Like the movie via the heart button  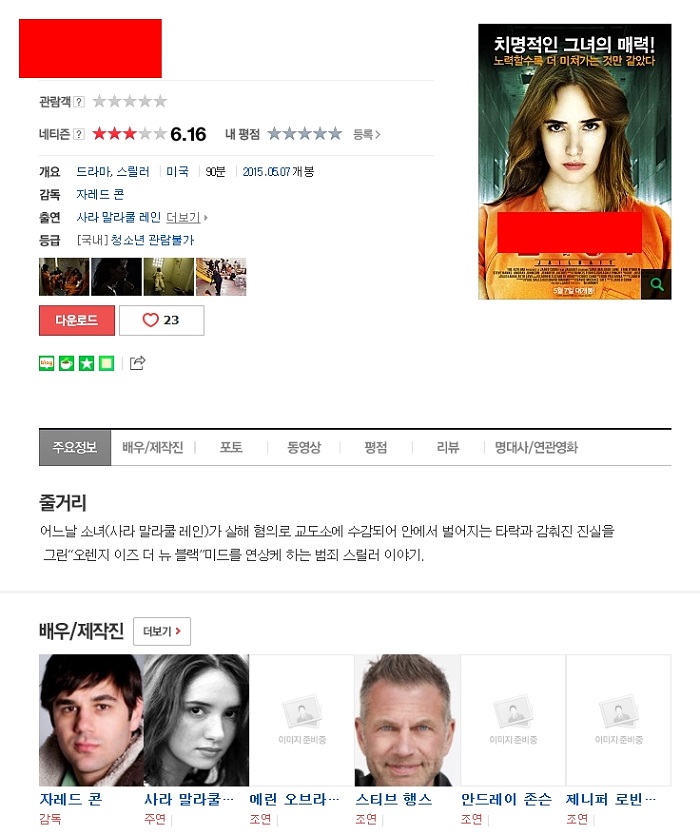[x=161, y=320]
